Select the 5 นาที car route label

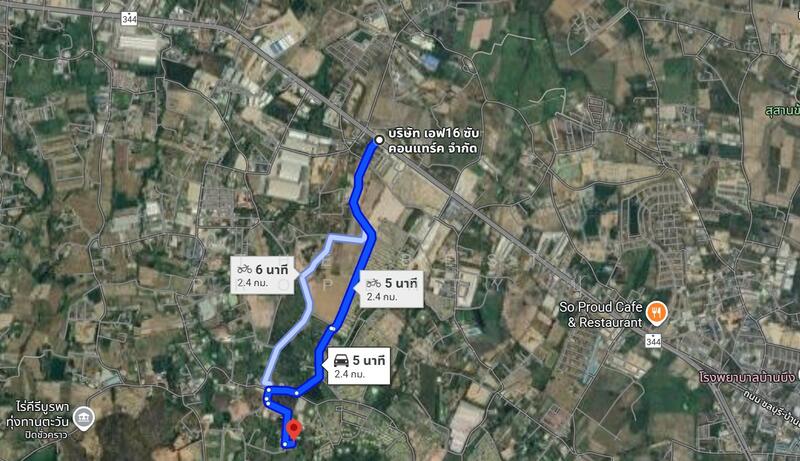[x=358, y=365]
